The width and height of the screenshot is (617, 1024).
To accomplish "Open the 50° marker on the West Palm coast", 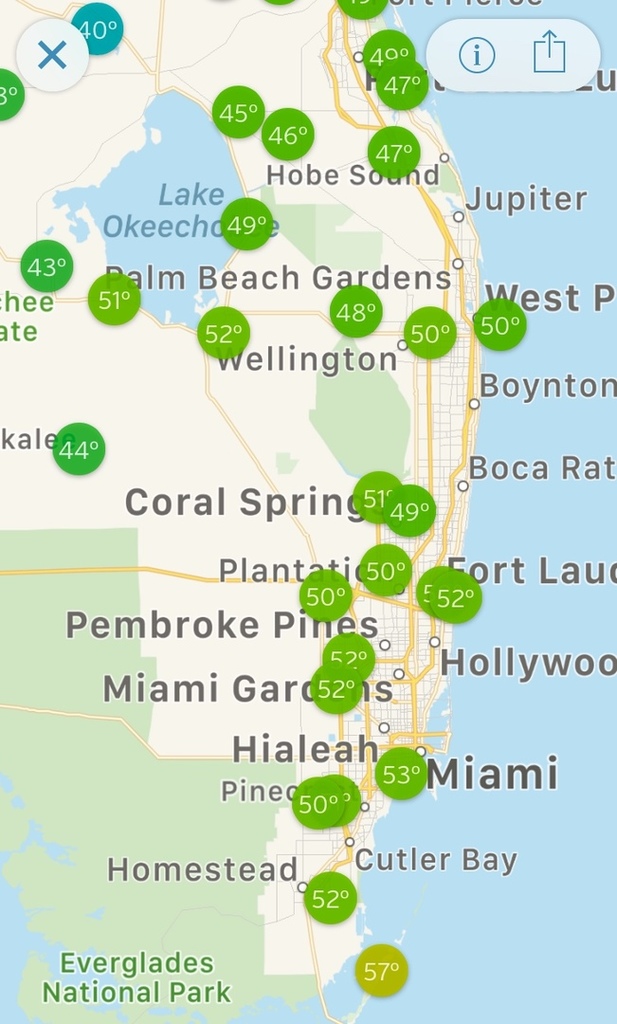I will pos(500,325).
